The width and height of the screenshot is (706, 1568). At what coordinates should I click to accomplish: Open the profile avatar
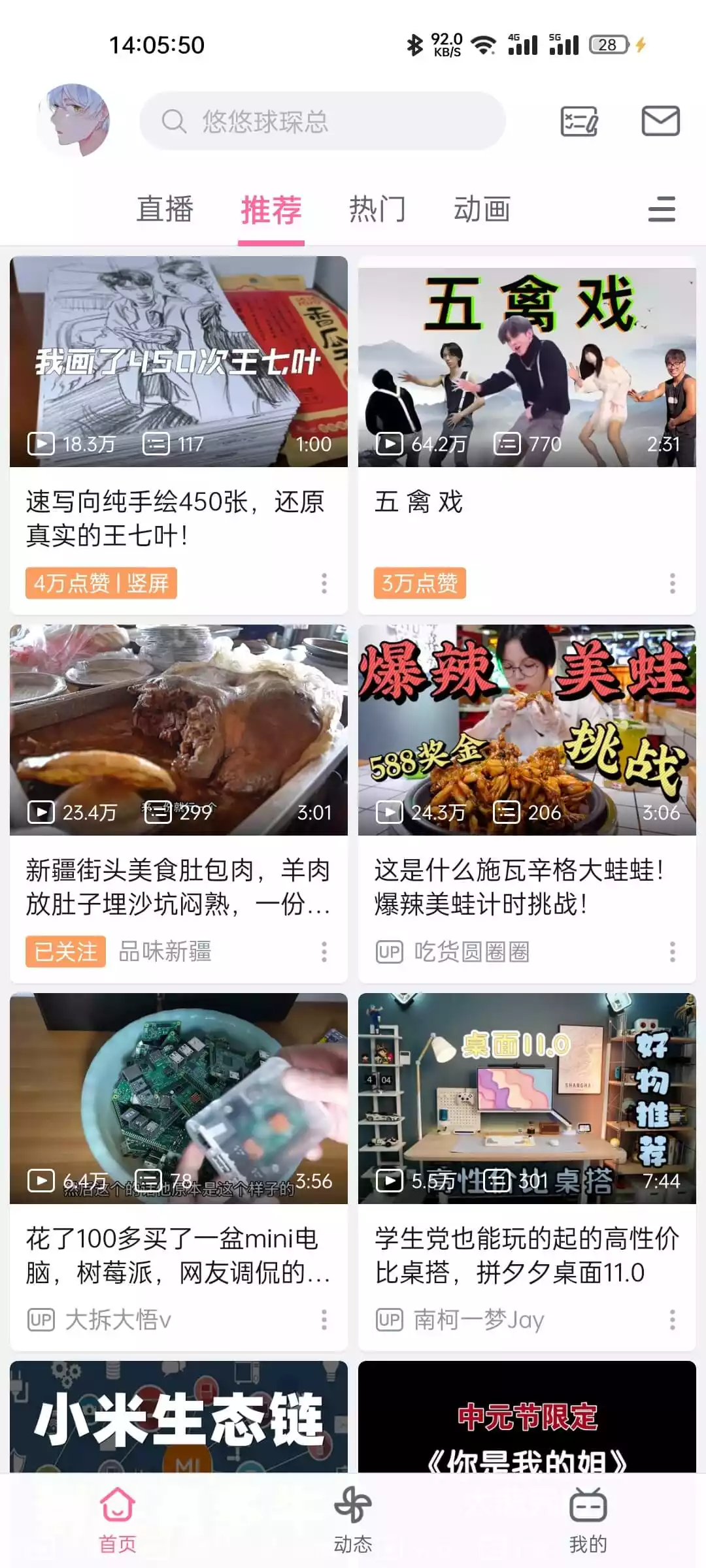[x=73, y=120]
